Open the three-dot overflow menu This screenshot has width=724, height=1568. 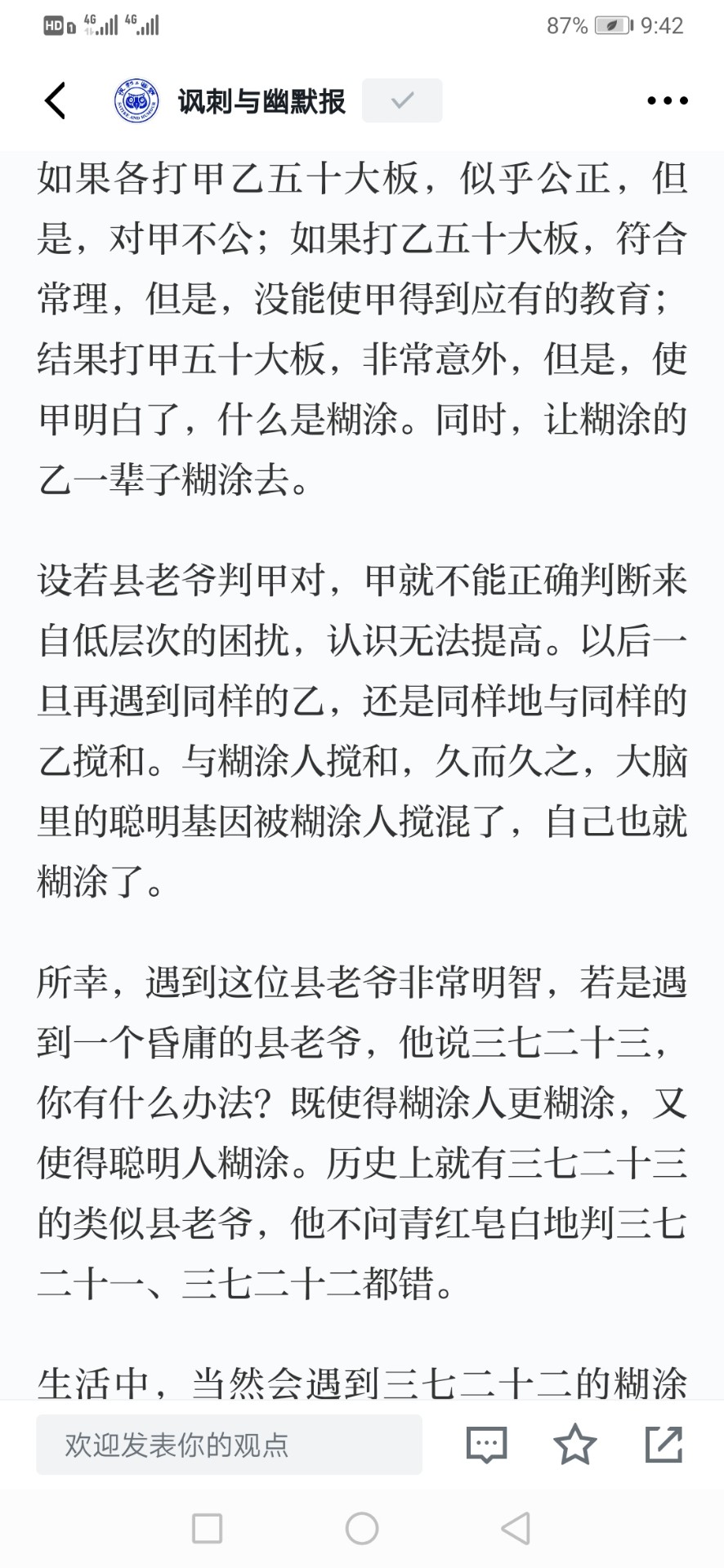click(668, 101)
